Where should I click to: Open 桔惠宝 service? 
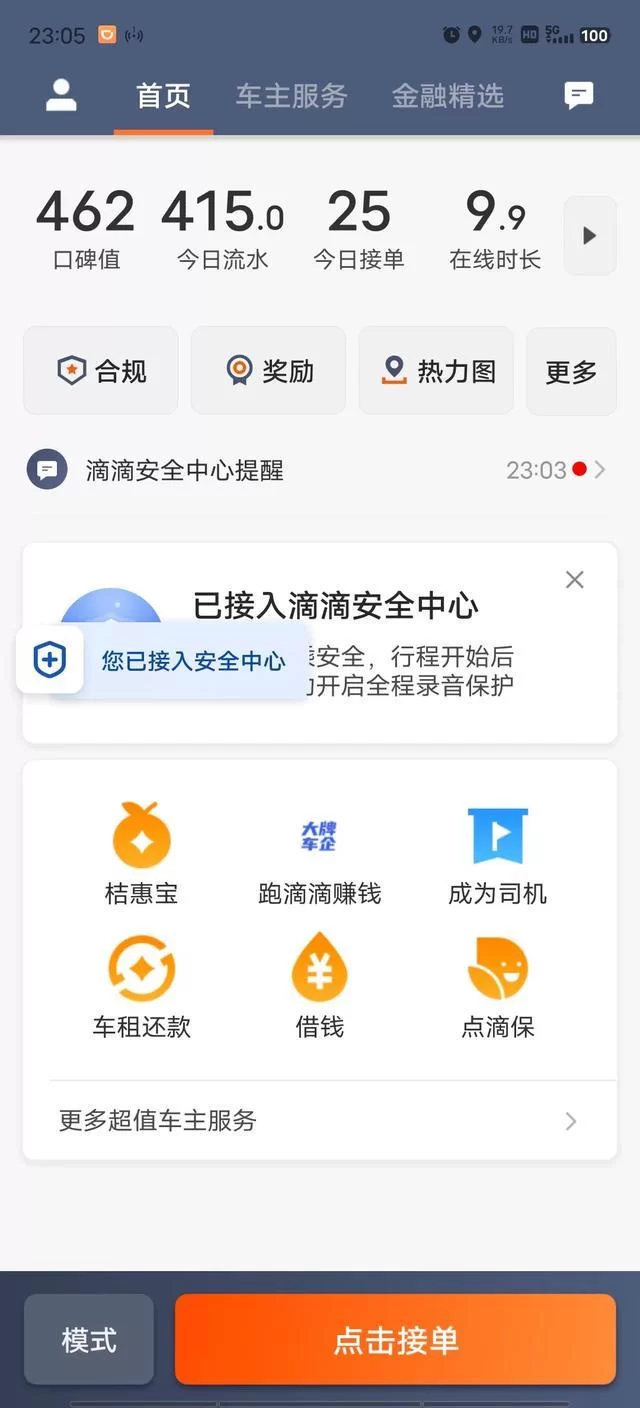tap(141, 853)
